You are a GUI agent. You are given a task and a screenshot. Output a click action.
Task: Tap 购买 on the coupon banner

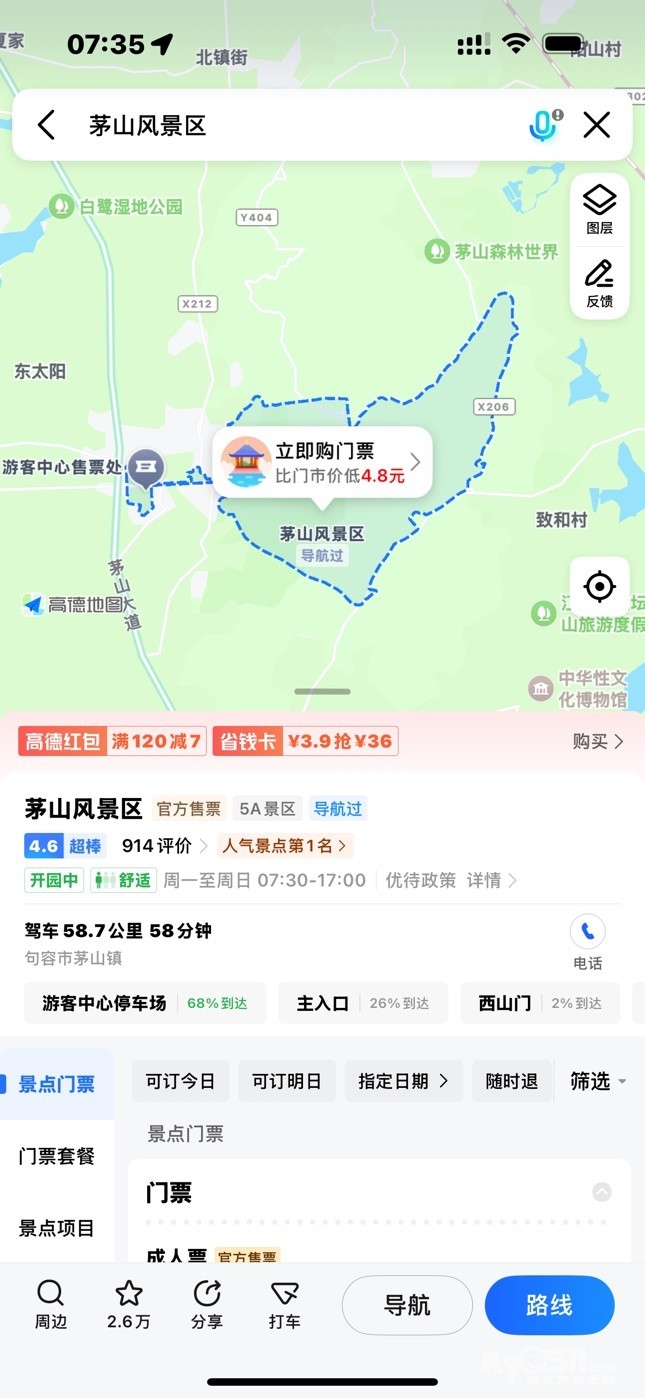(597, 741)
